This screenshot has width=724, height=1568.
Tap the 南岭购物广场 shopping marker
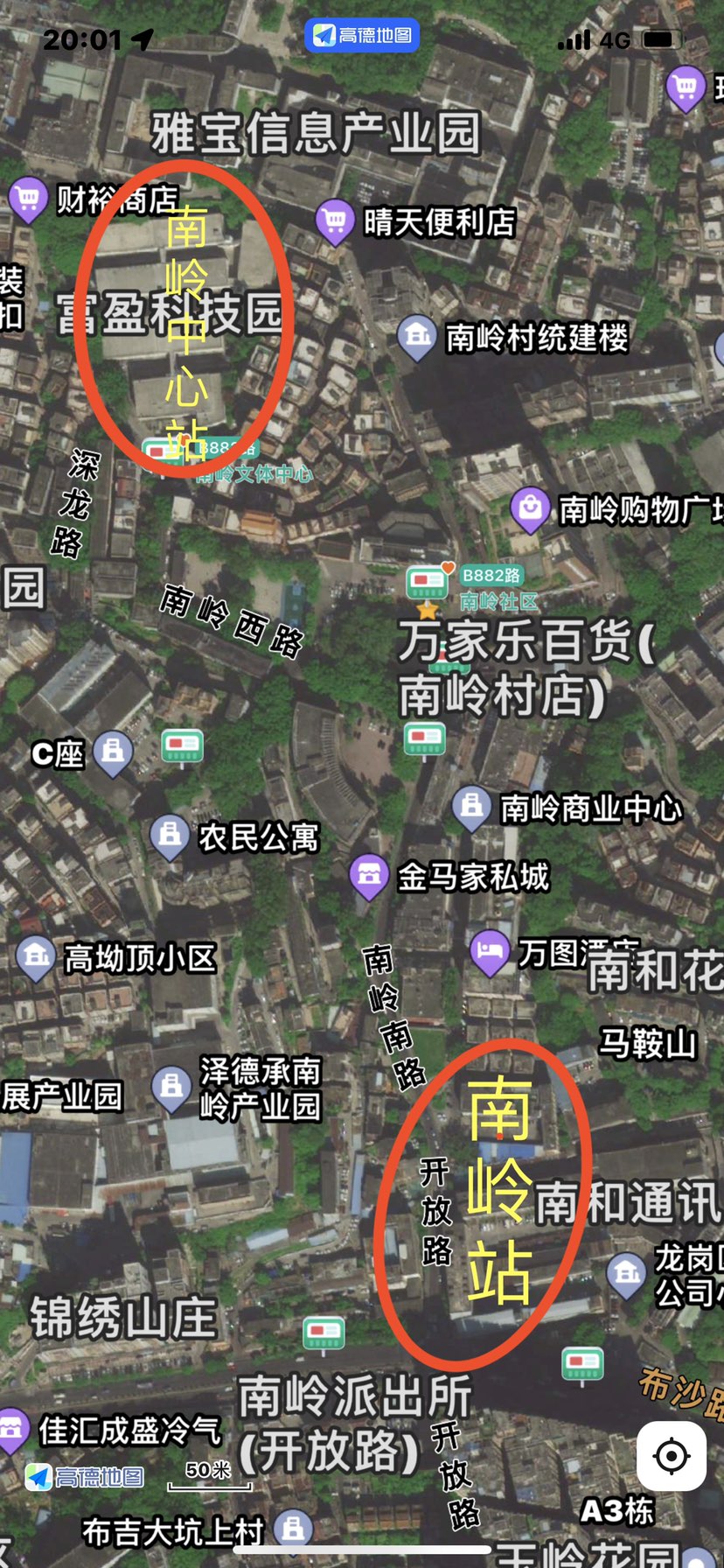point(530,509)
